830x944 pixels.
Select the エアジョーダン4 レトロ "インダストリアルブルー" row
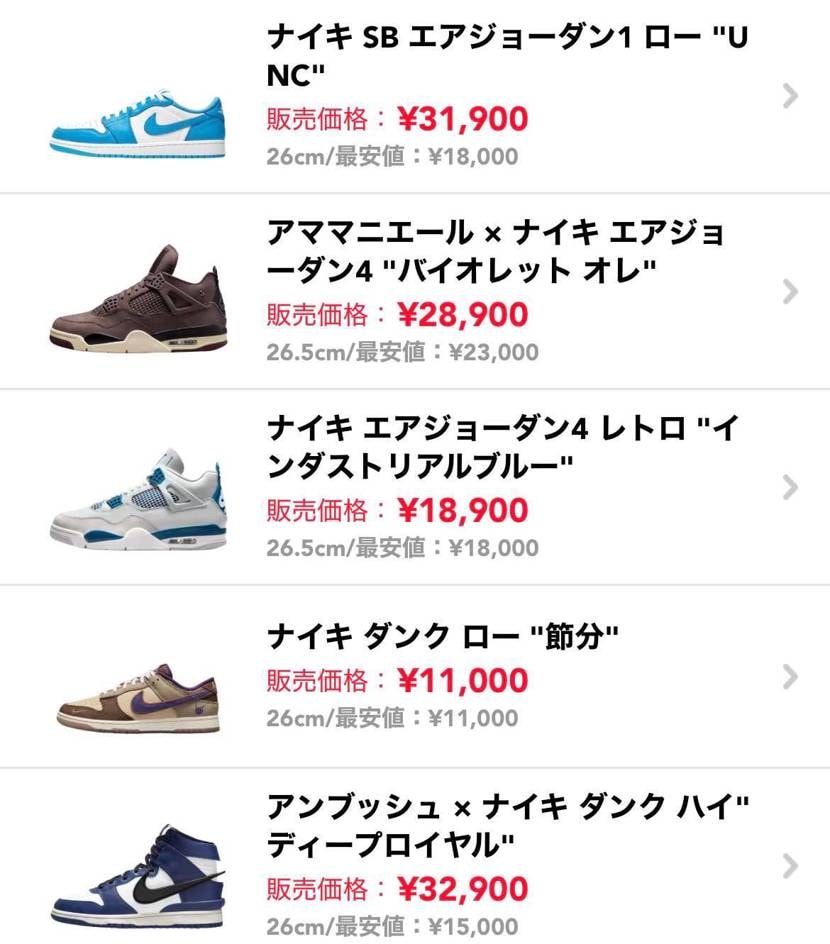point(415,487)
